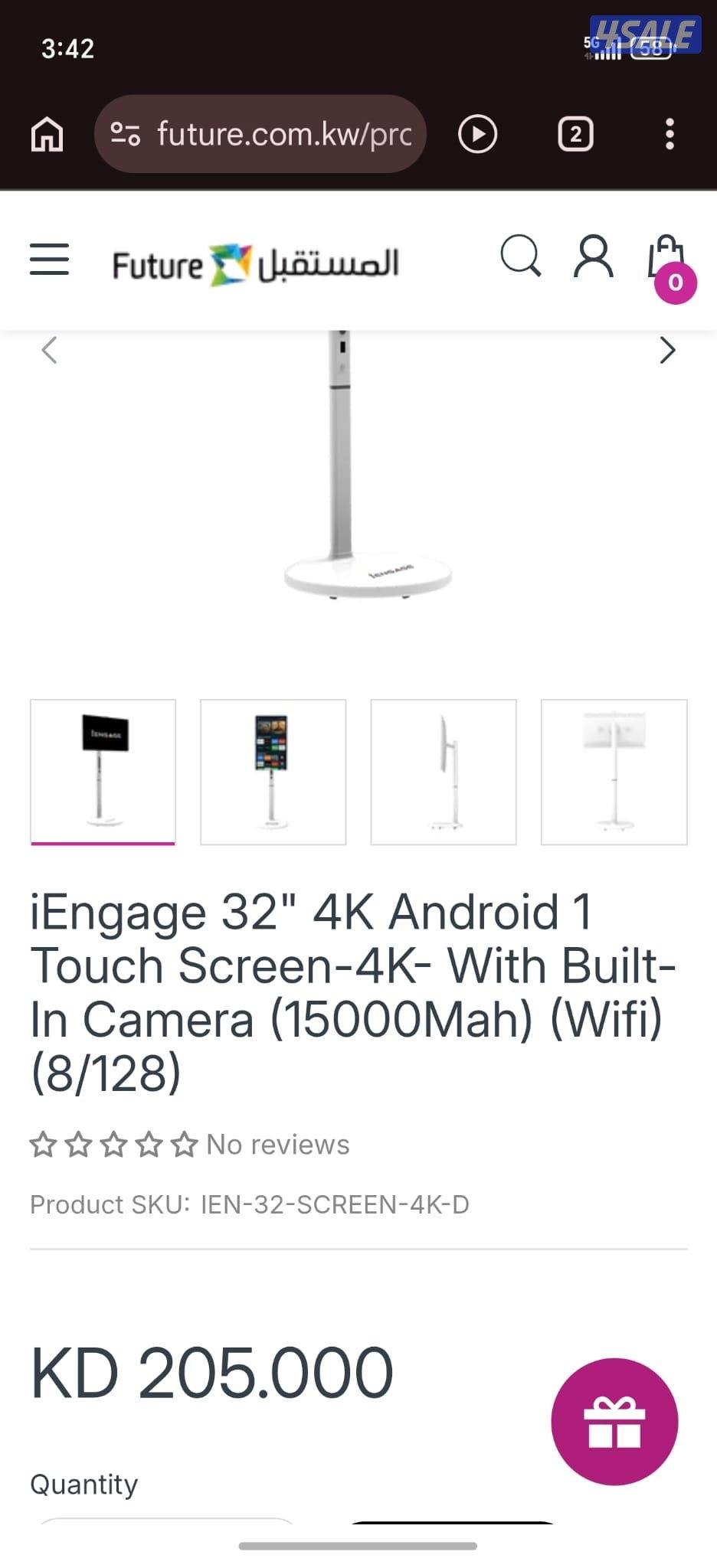Select the third side-view thumbnail
717x1568 pixels.
pyautogui.click(x=444, y=772)
